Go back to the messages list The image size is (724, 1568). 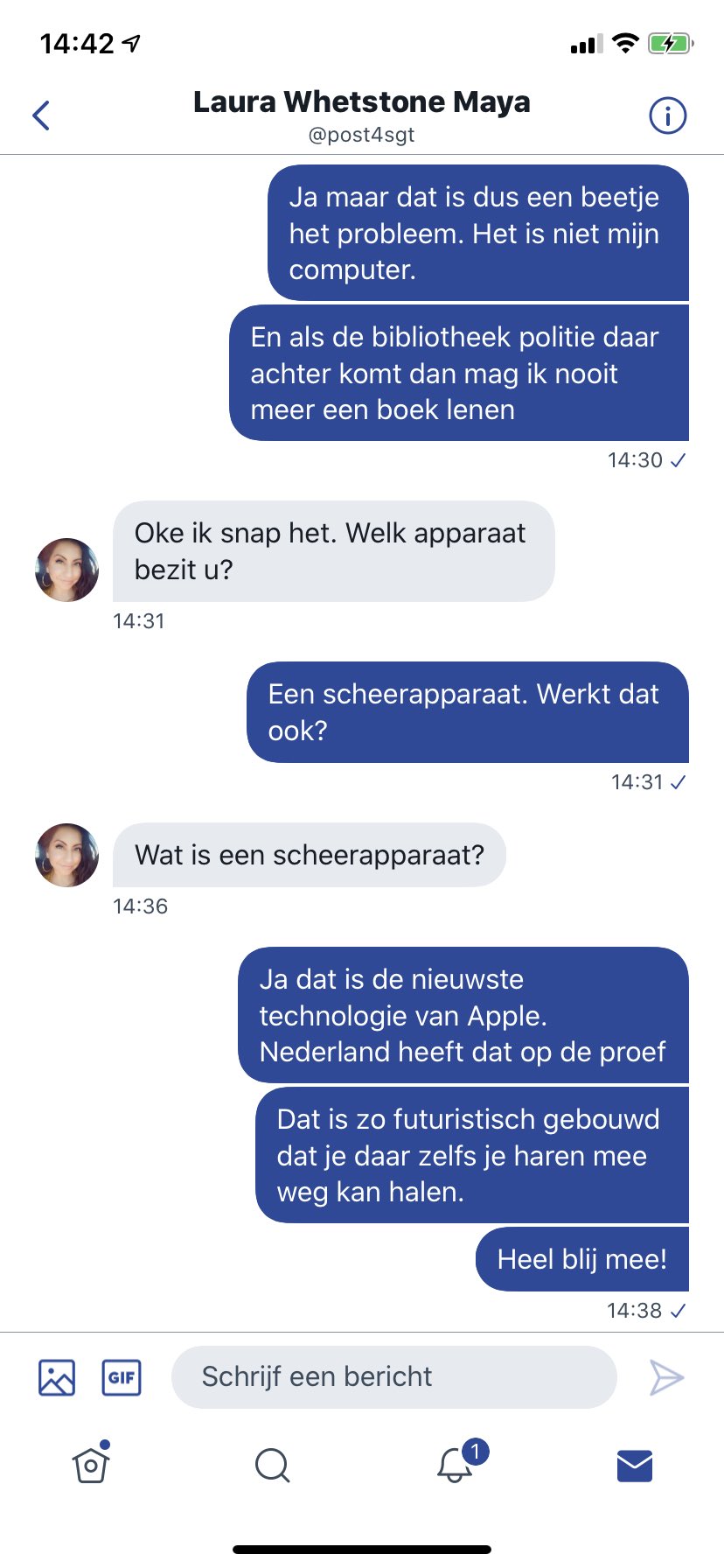click(x=41, y=115)
